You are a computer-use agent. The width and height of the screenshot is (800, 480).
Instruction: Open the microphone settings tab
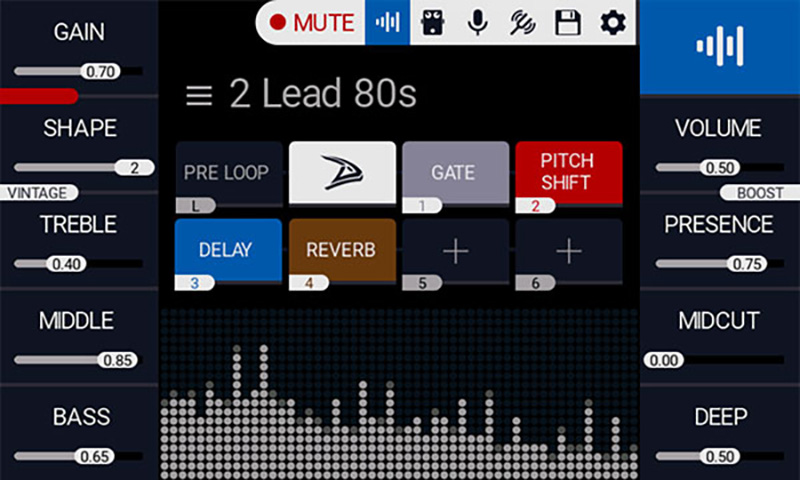479,22
